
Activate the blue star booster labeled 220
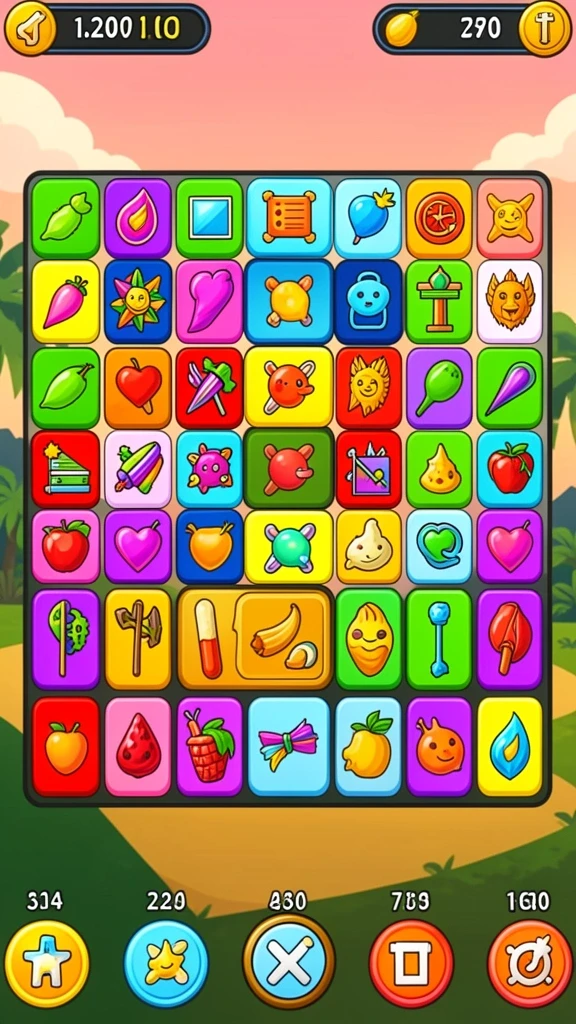click(x=166, y=964)
